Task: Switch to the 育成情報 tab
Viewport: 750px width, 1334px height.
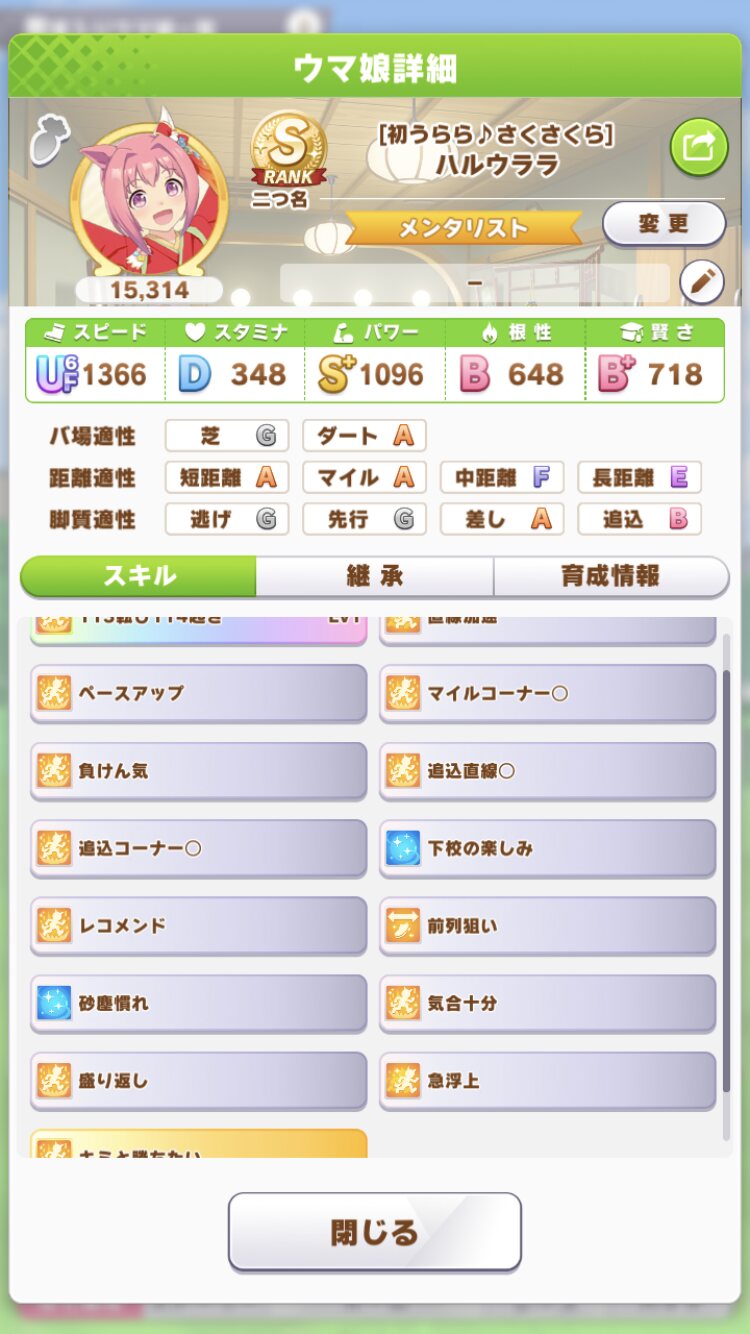Action: pos(610,576)
